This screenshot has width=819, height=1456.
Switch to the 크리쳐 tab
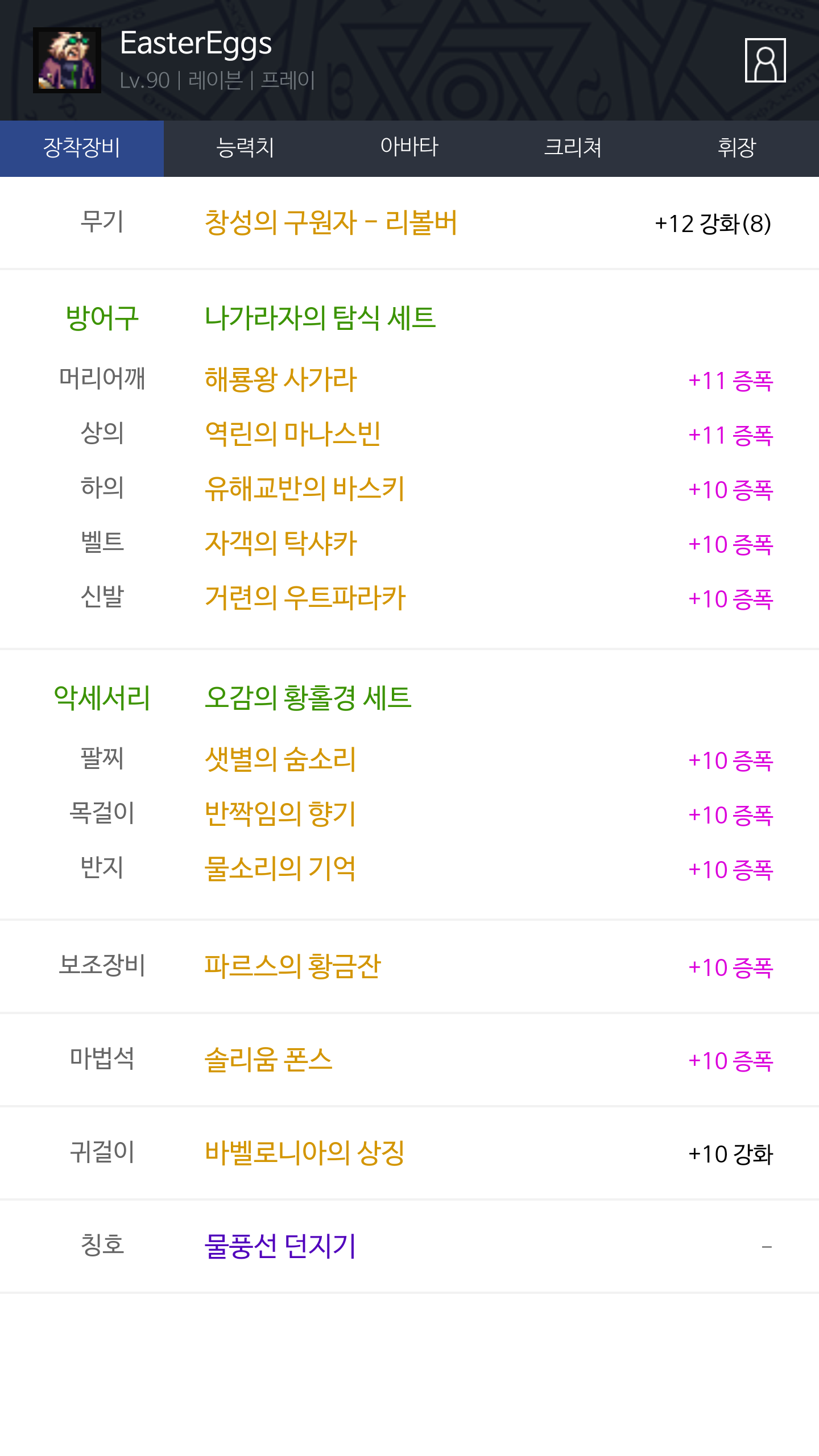[573, 148]
